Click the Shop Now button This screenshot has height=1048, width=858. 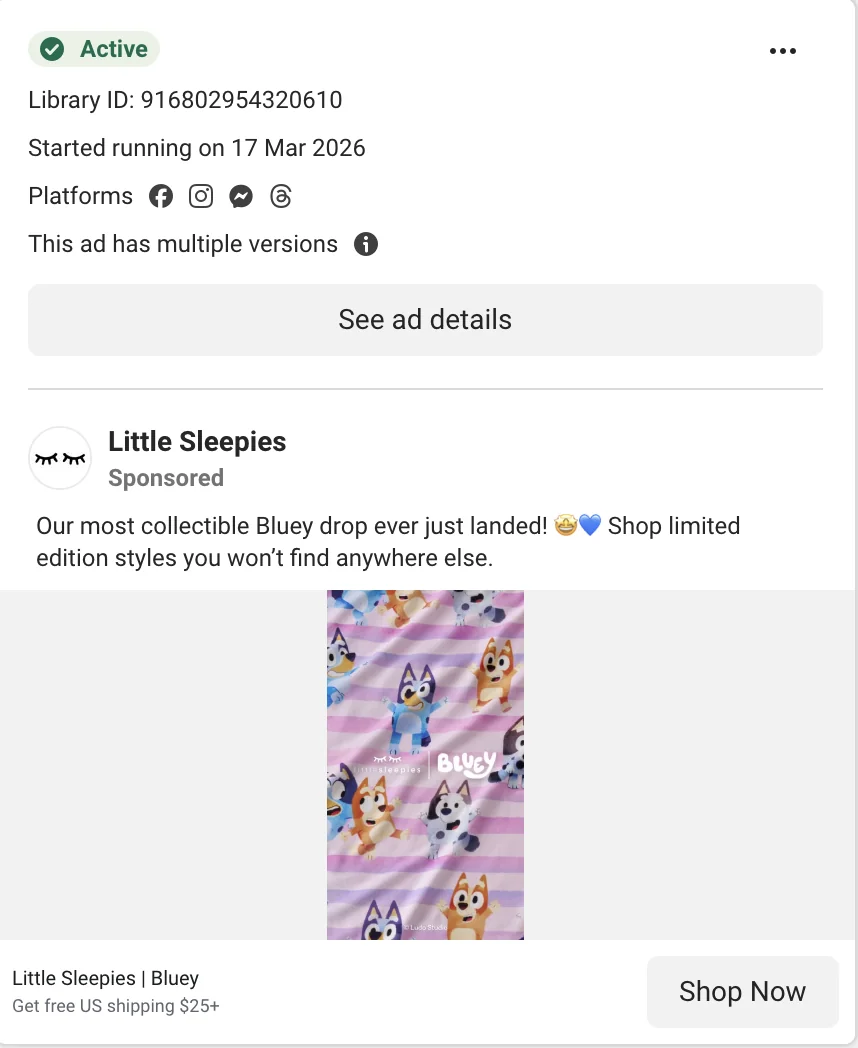click(x=742, y=991)
